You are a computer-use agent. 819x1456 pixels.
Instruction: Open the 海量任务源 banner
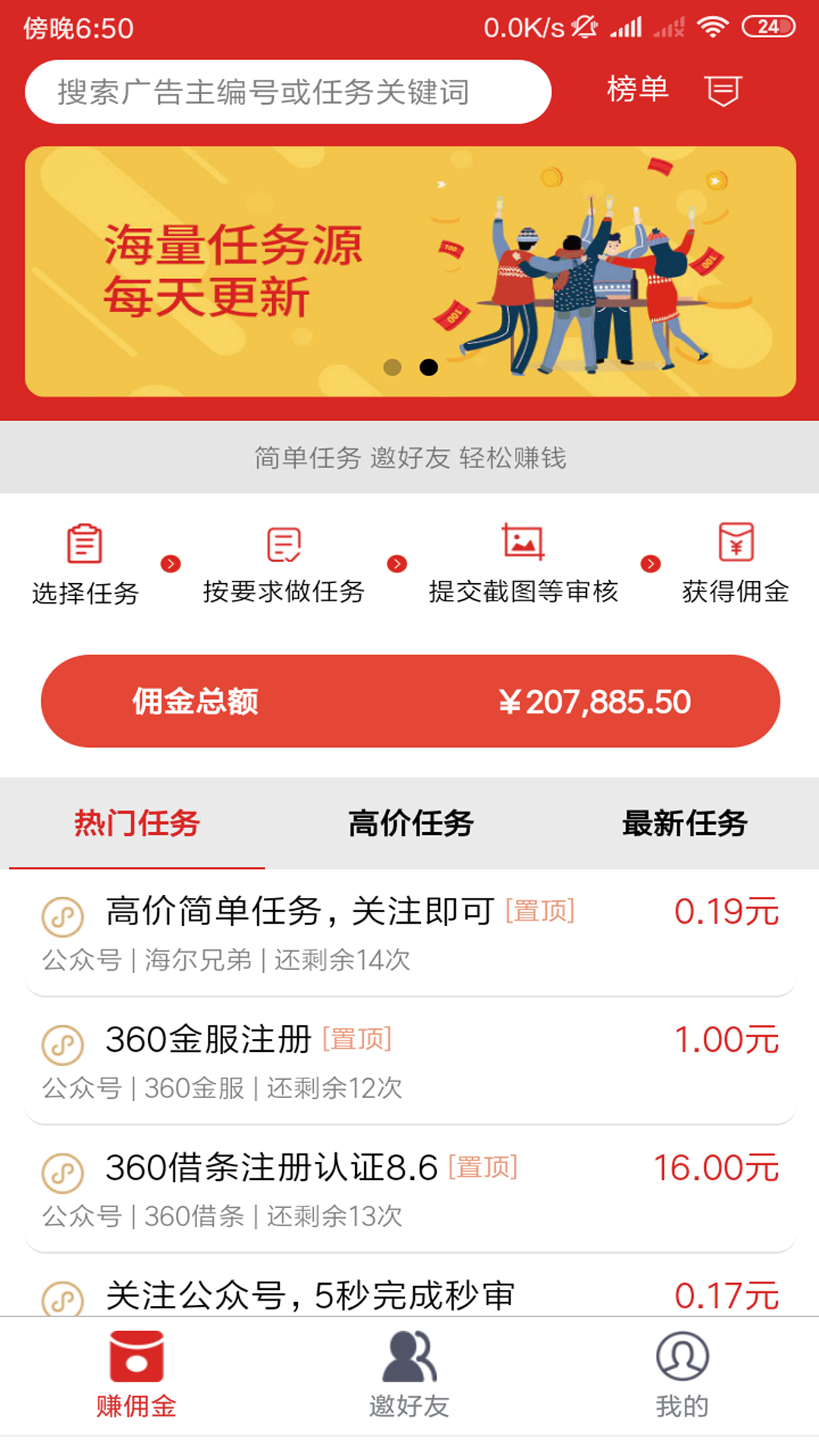410,271
